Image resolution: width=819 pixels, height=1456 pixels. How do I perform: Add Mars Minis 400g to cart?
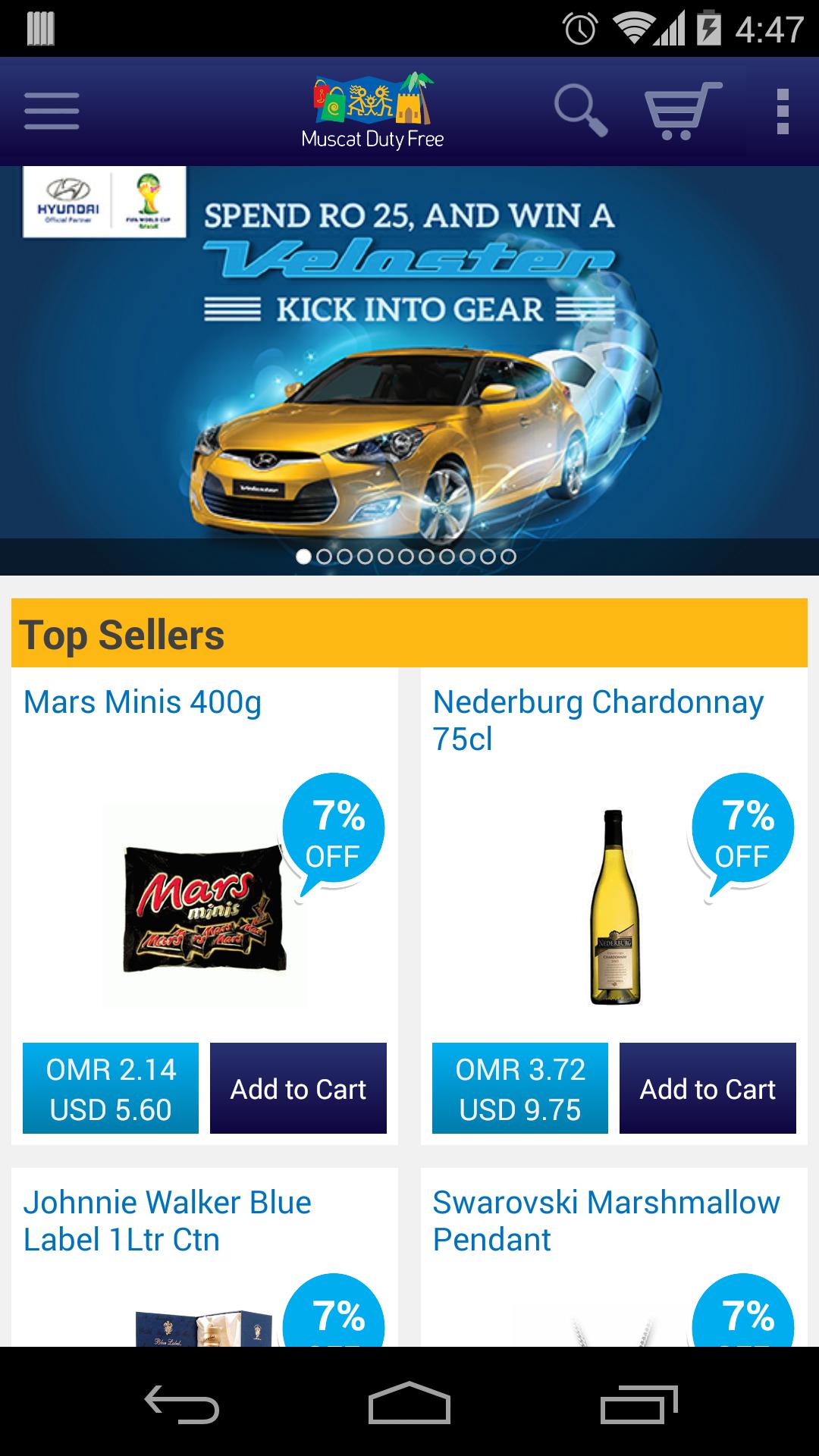coord(298,1088)
